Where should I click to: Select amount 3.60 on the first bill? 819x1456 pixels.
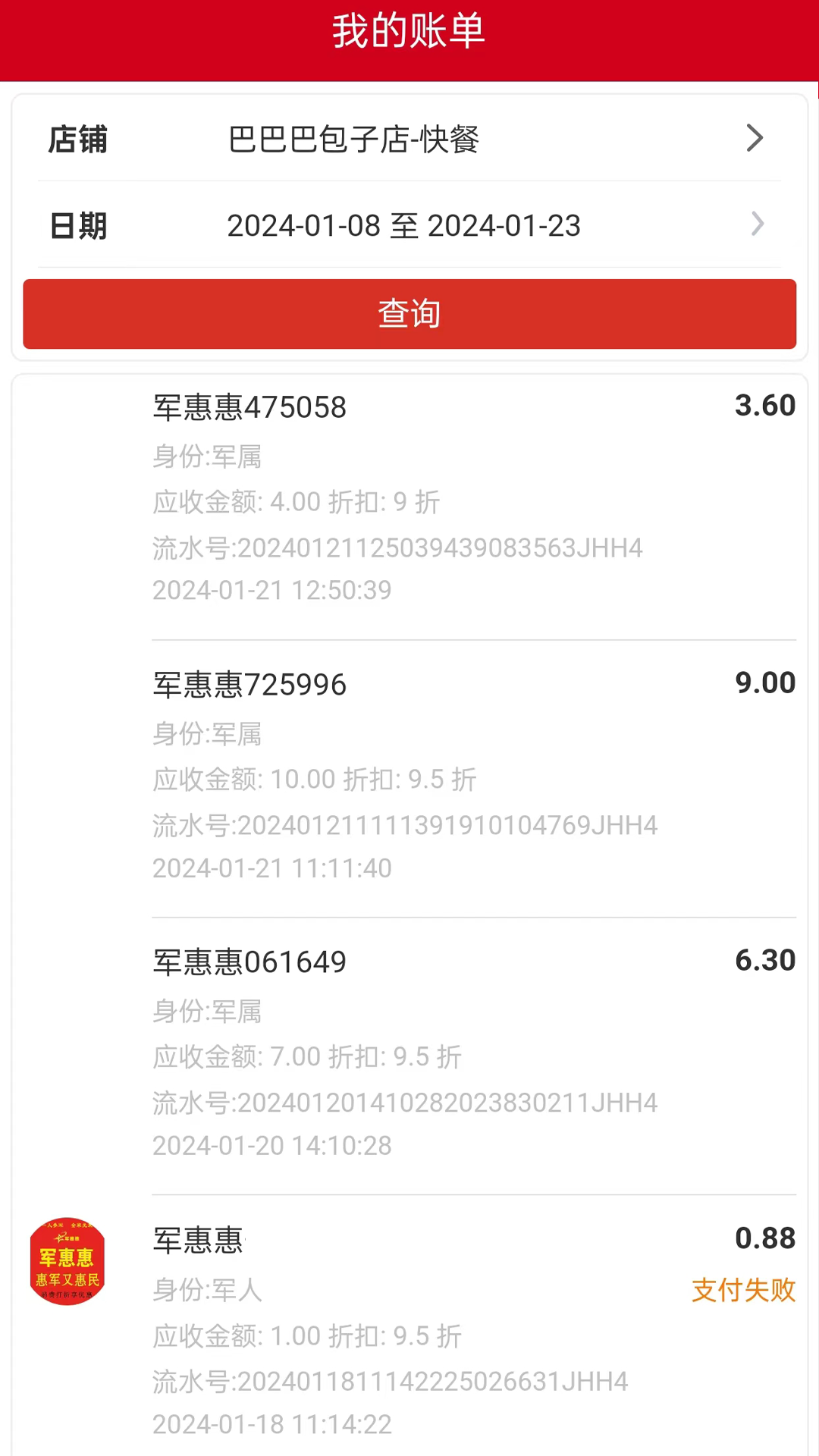765,406
